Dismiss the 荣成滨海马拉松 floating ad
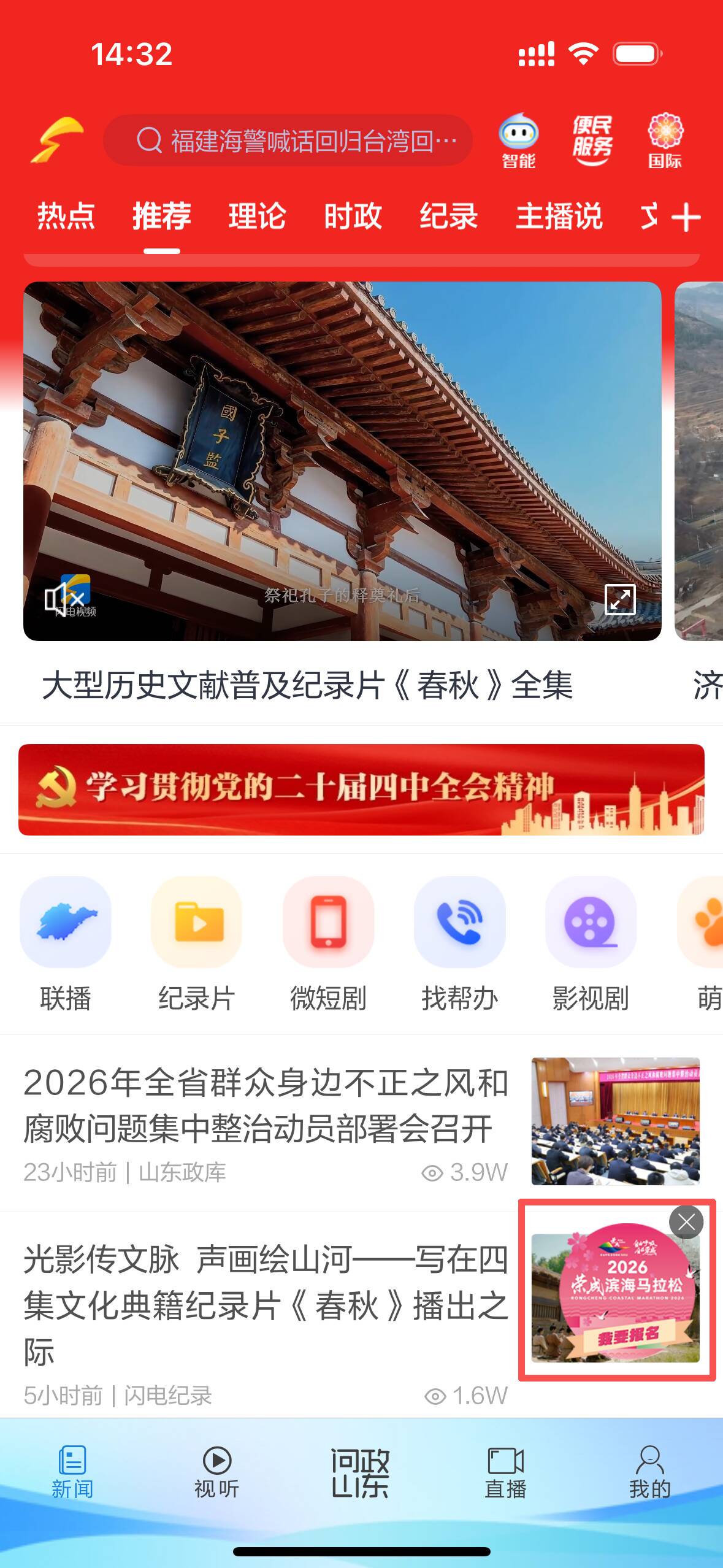 tap(686, 1222)
